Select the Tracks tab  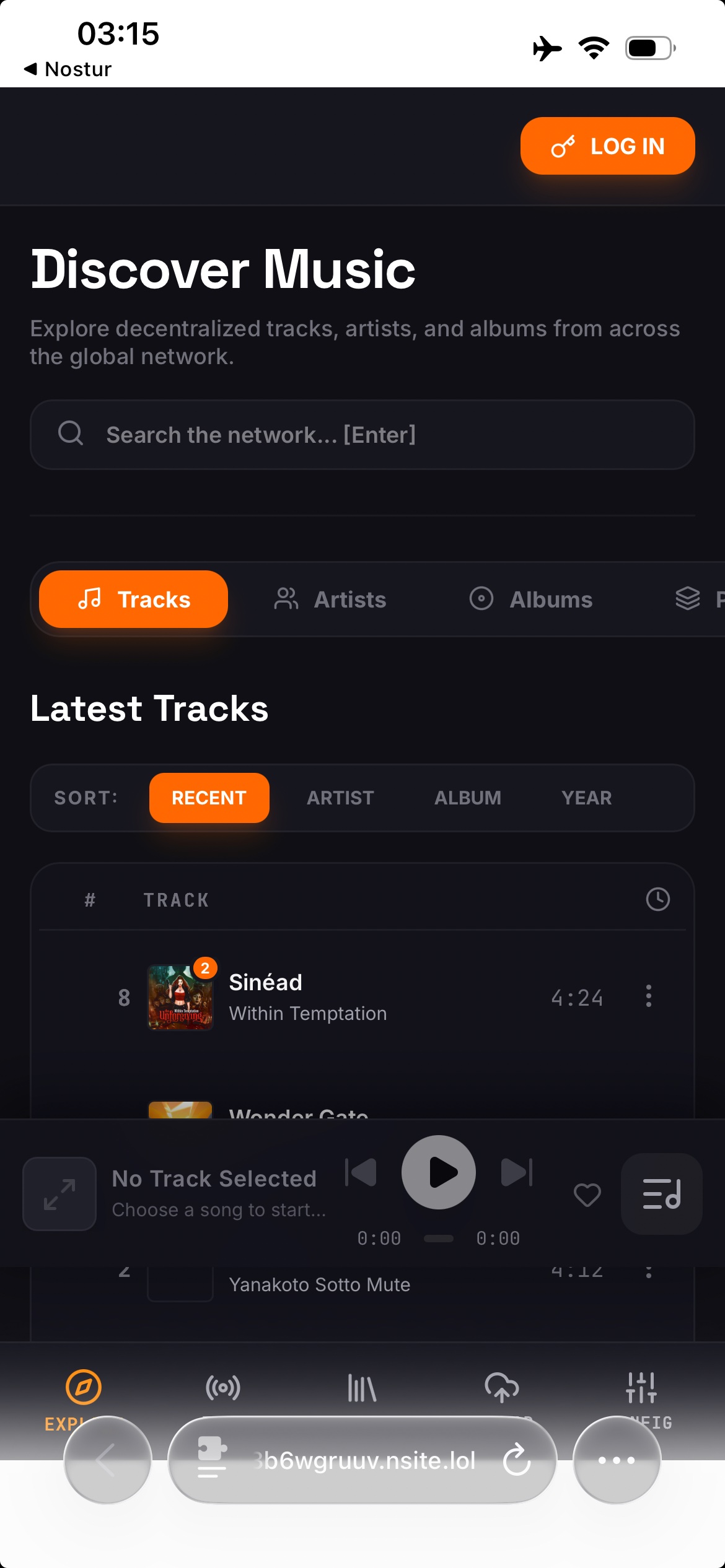pos(133,599)
